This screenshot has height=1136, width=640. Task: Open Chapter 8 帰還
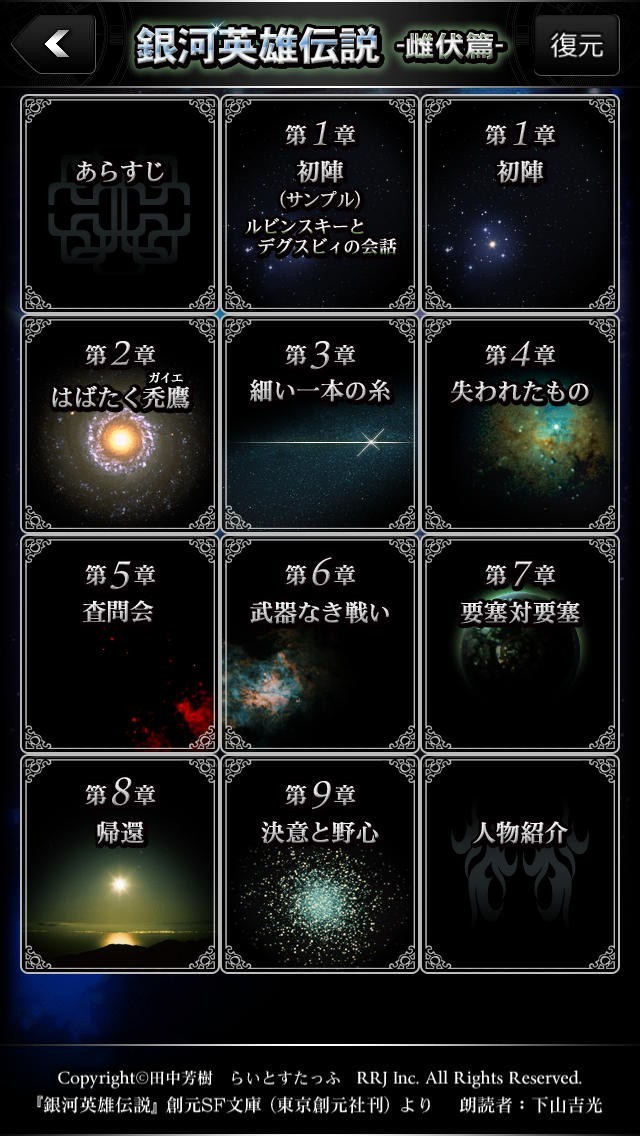(x=120, y=863)
